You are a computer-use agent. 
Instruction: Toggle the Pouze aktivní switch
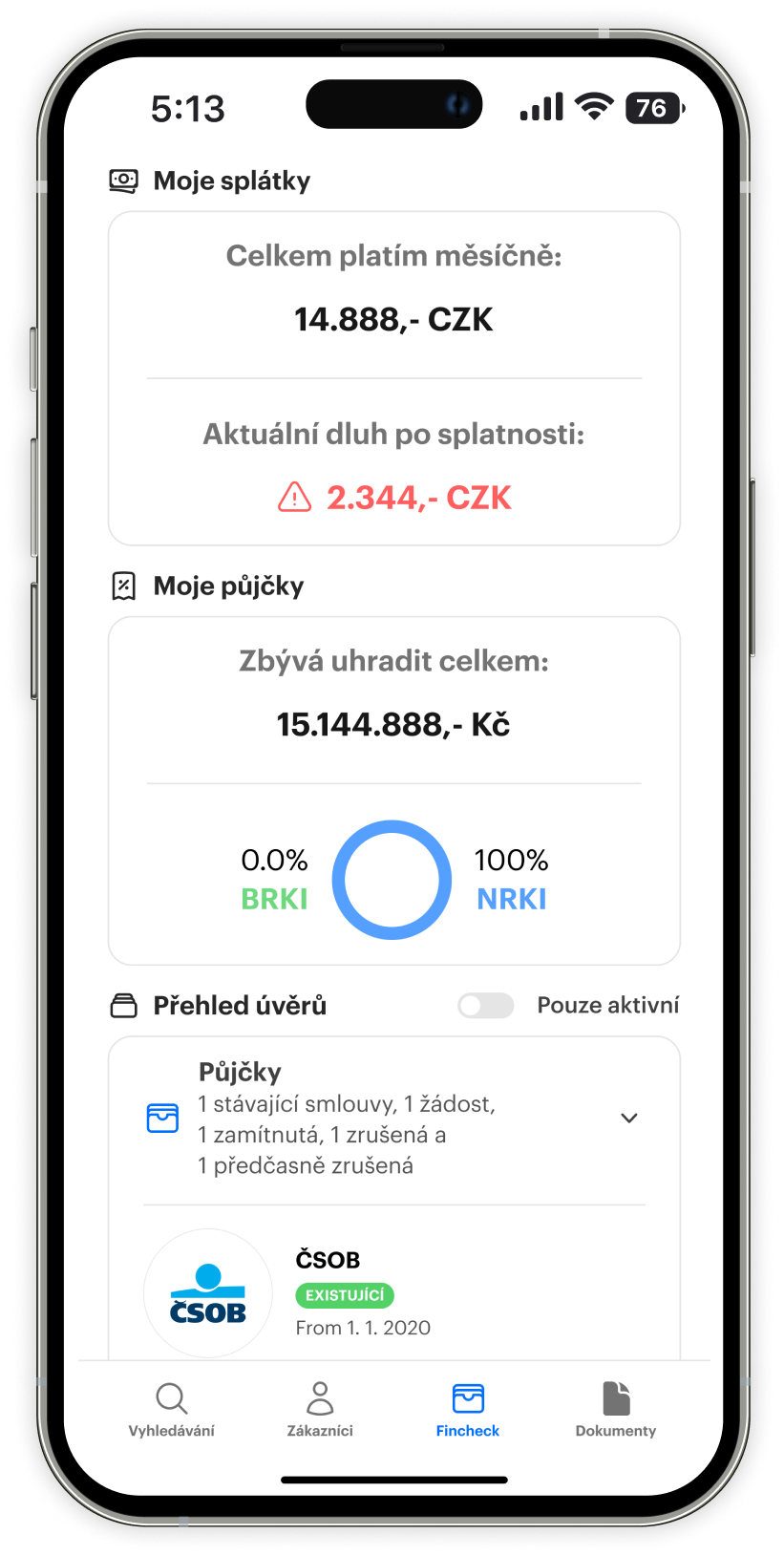pos(485,1005)
